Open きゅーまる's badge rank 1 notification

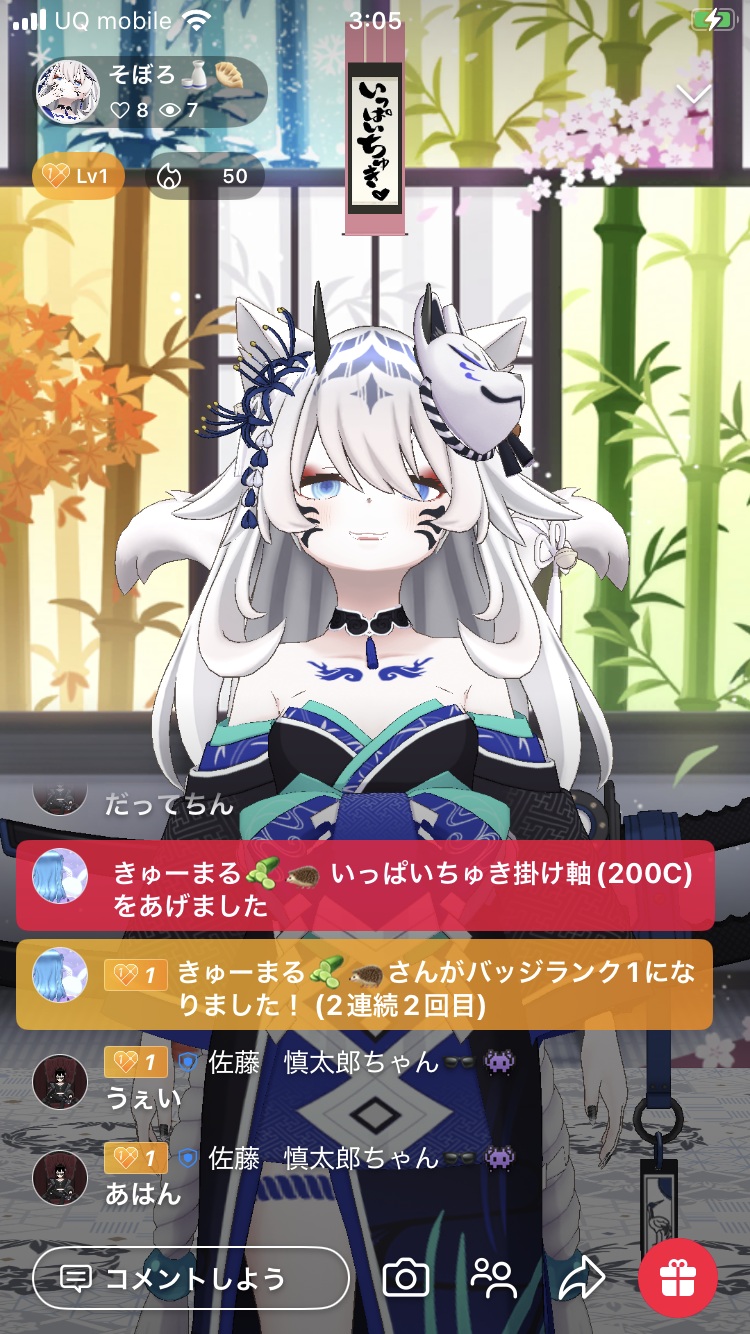(365, 984)
